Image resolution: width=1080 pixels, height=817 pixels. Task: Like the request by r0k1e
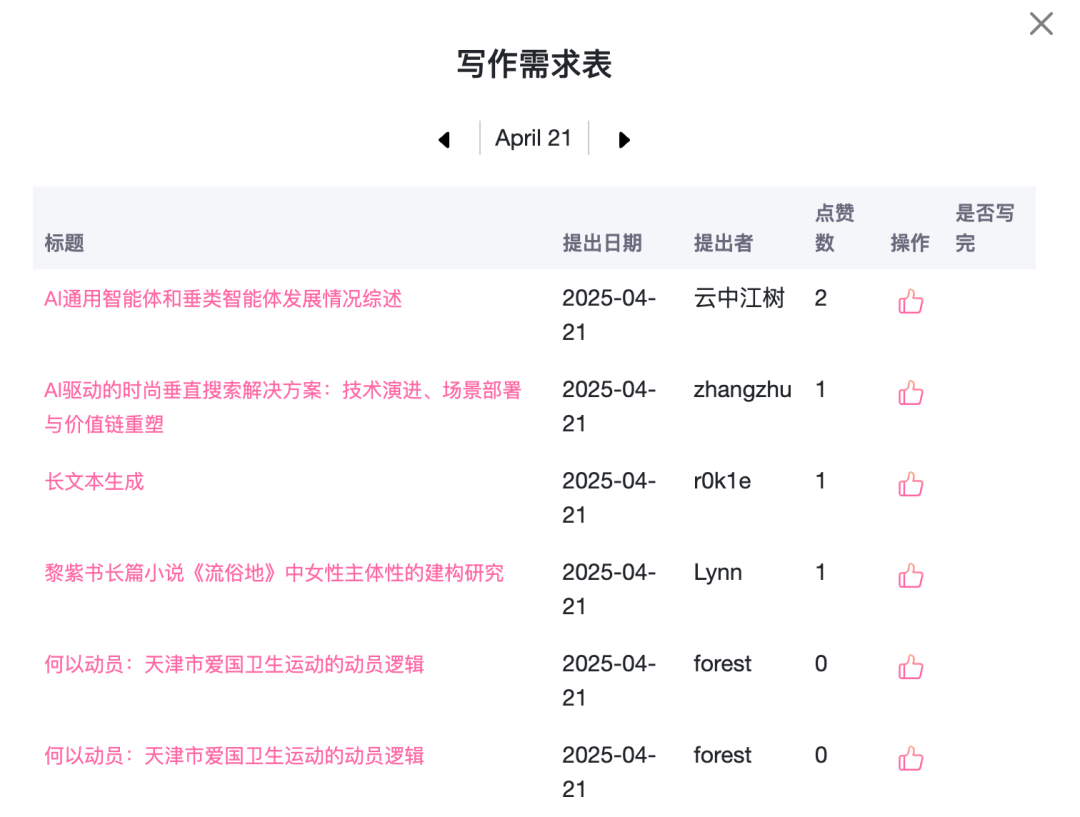pos(910,485)
